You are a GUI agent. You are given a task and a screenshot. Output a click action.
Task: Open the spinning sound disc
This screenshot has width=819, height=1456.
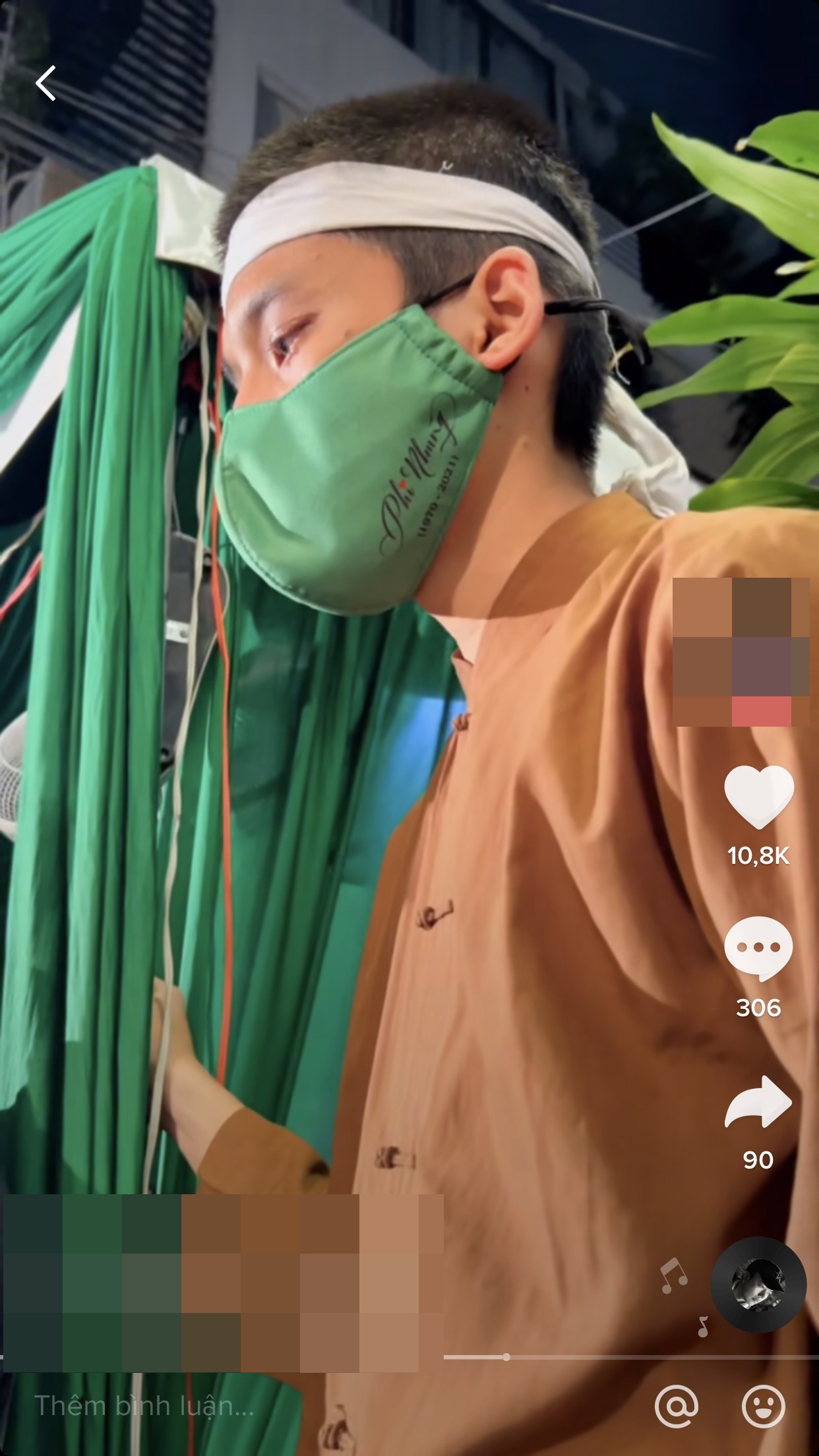(x=758, y=1285)
